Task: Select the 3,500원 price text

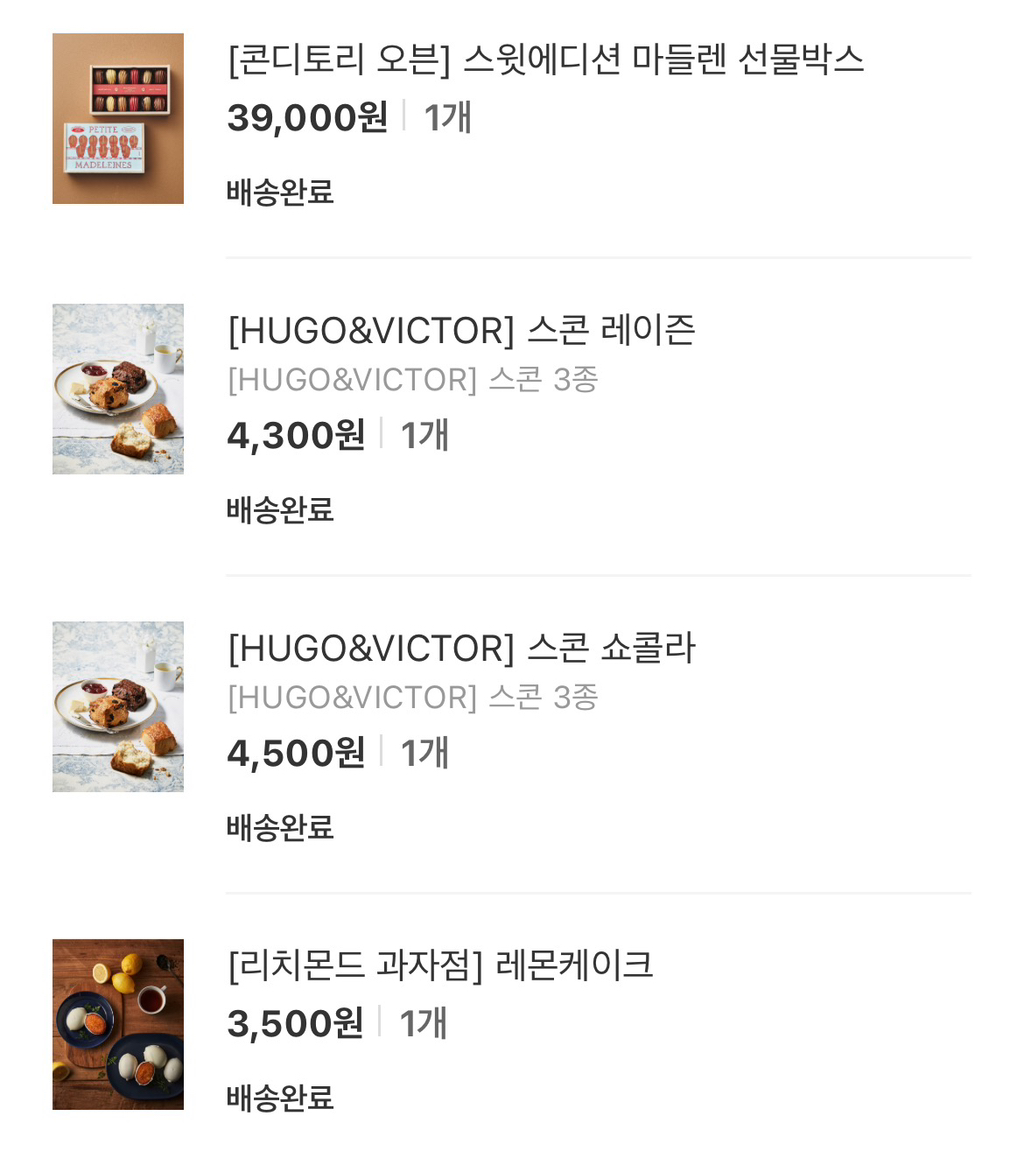Action: coord(294,1024)
